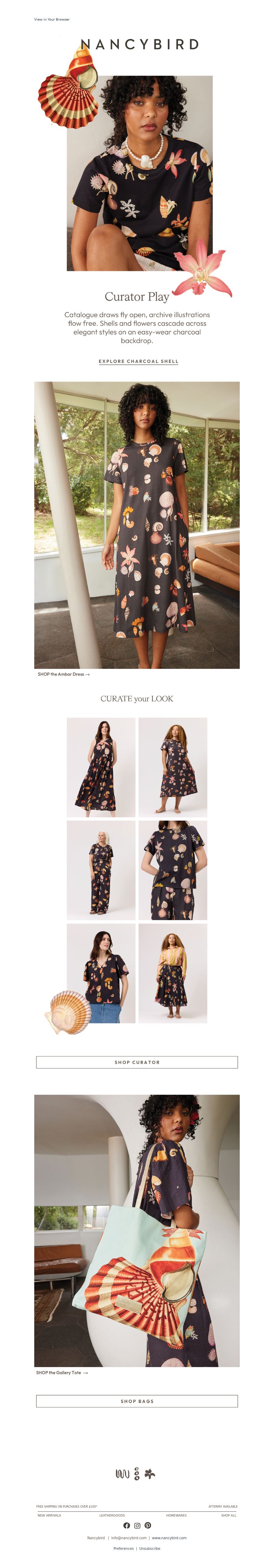Image resolution: width=274 pixels, height=1568 pixels.
Task: Open the Ambar Dress photo
Action: 137,525
